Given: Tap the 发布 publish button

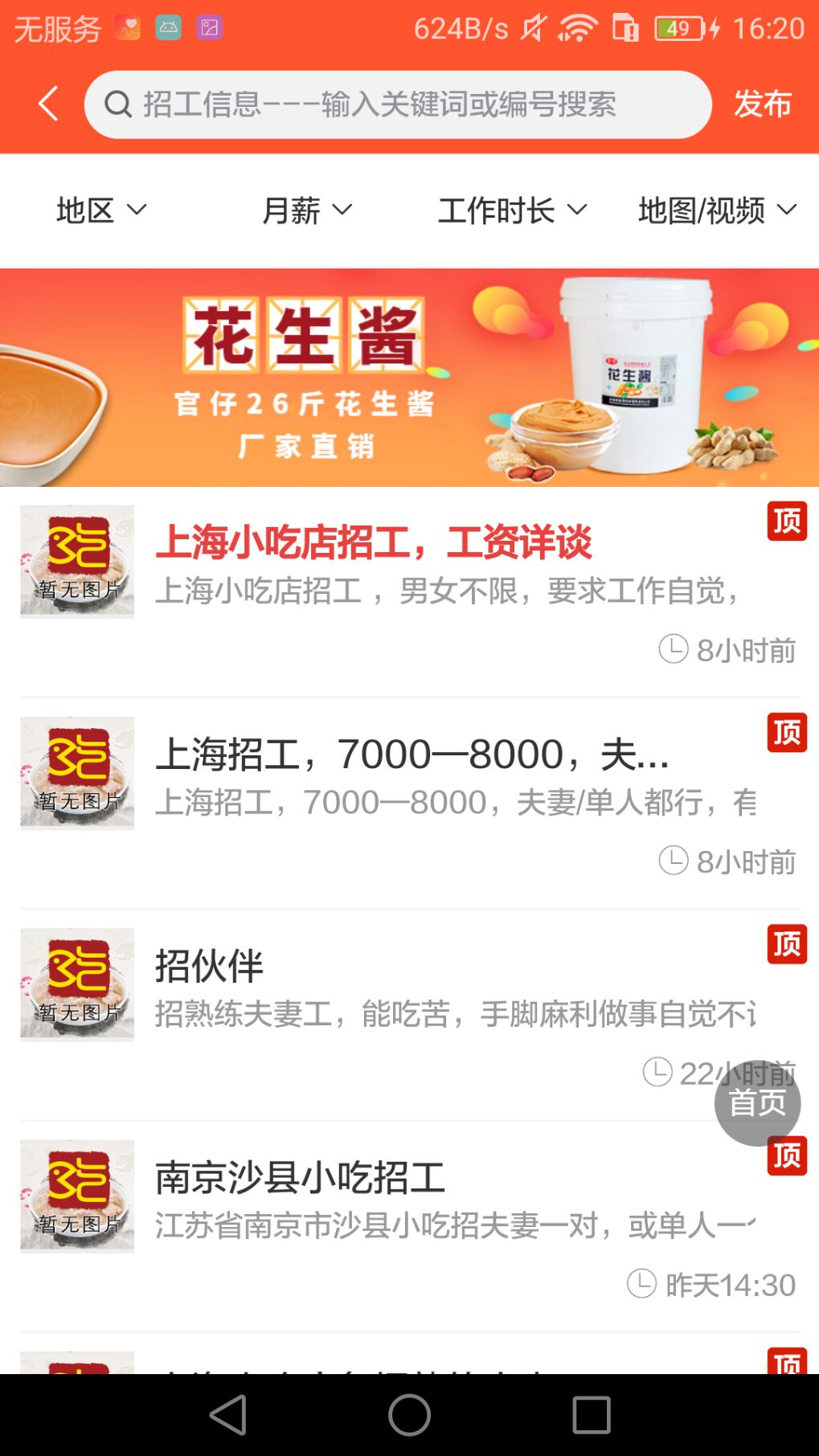Looking at the screenshot, I should [761, 103].
